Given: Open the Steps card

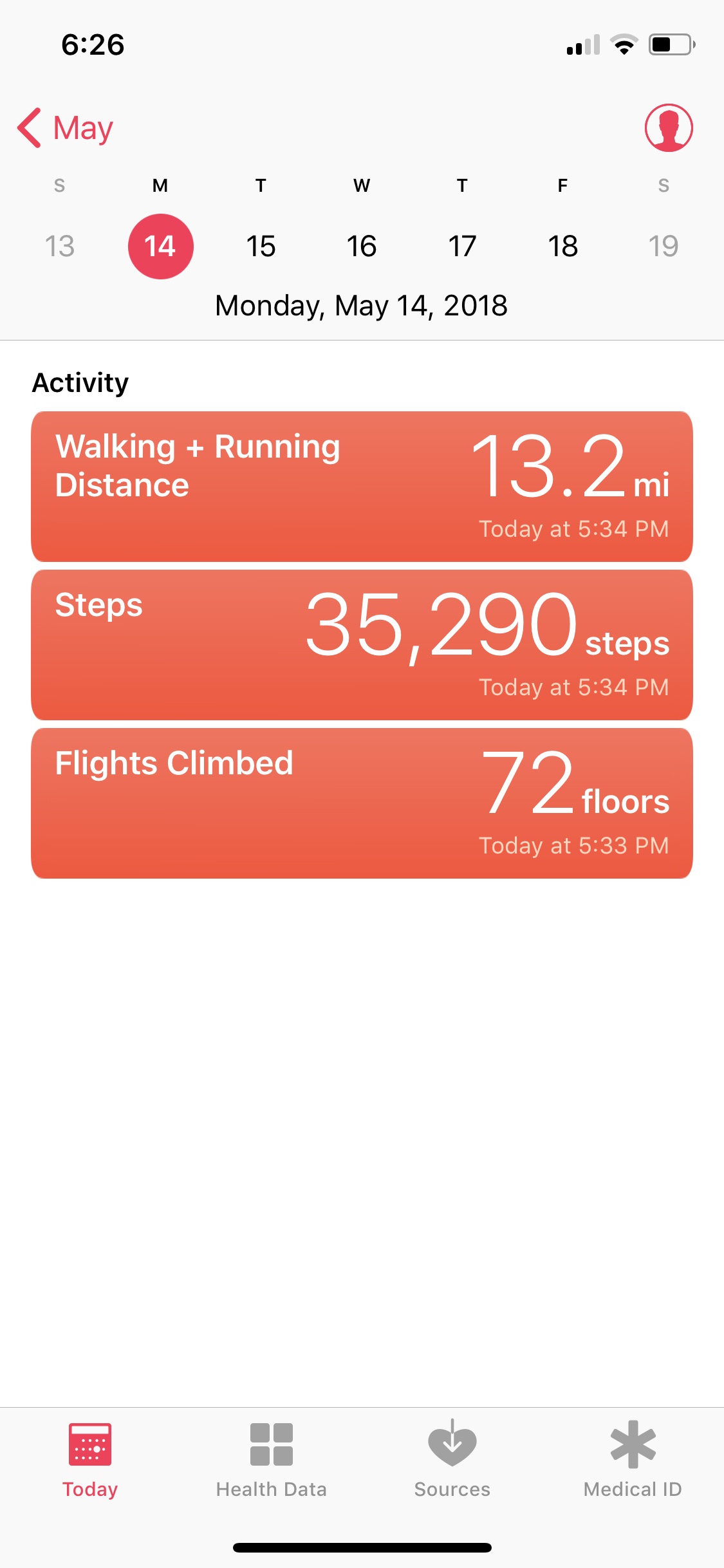Looking at the screenshot, I should click(x=362, y=645).
